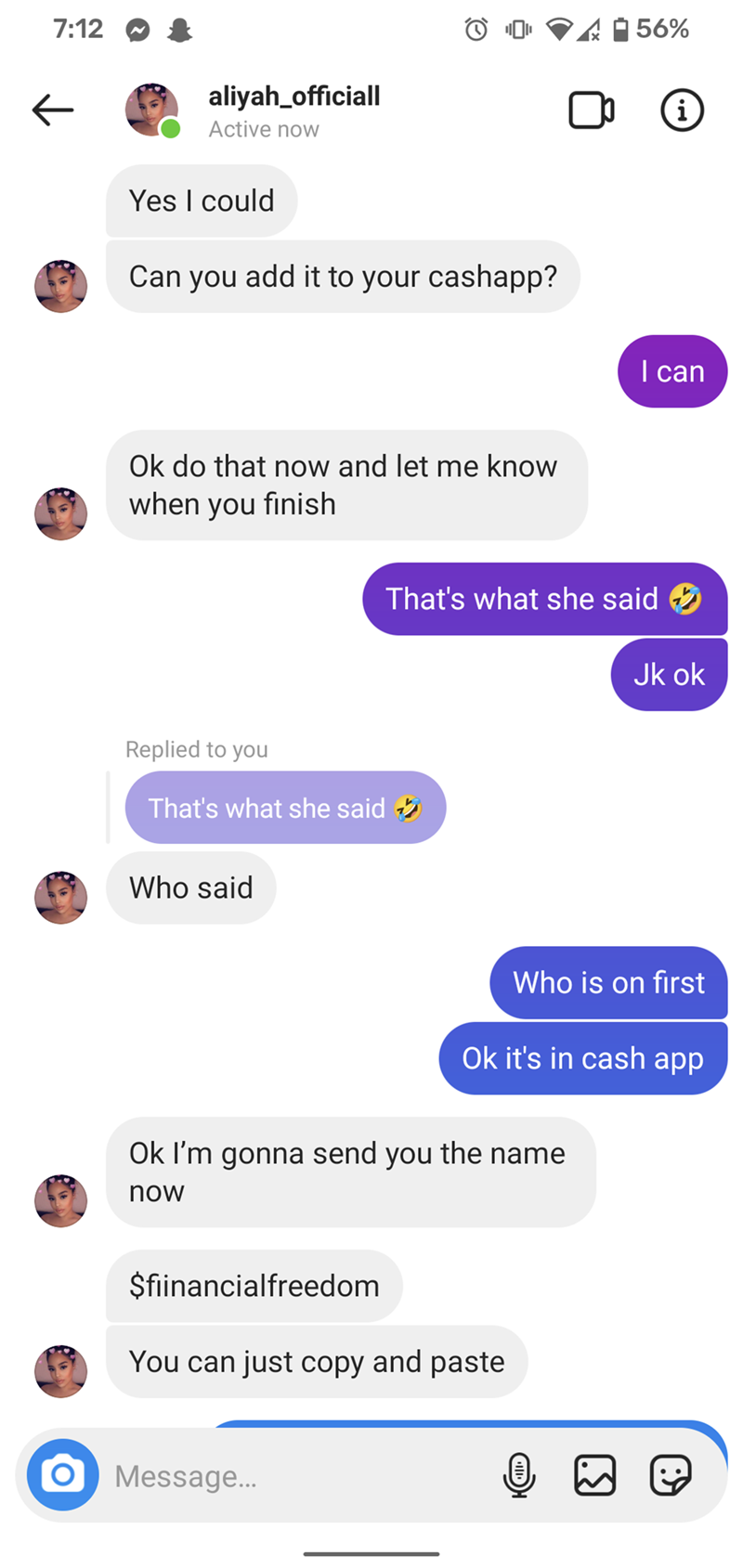Open conversation details info icon
743x1568 pixels.
click(682, 110)
